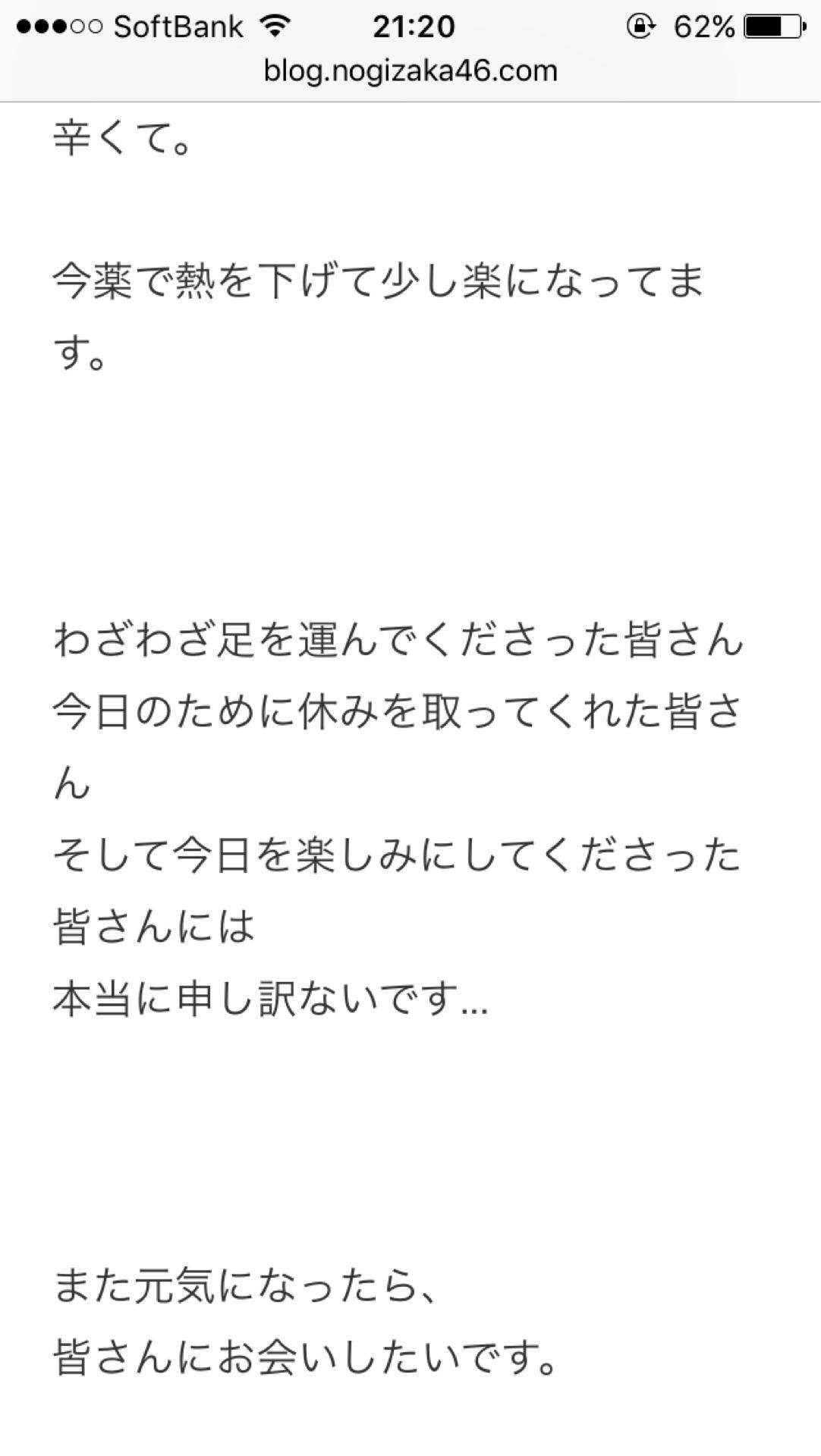Image resolution: width=821 pixels, height=1456 pixels.
Task: Open the blog.nogizaka46.com address bar
Action: tap(410, 70)
